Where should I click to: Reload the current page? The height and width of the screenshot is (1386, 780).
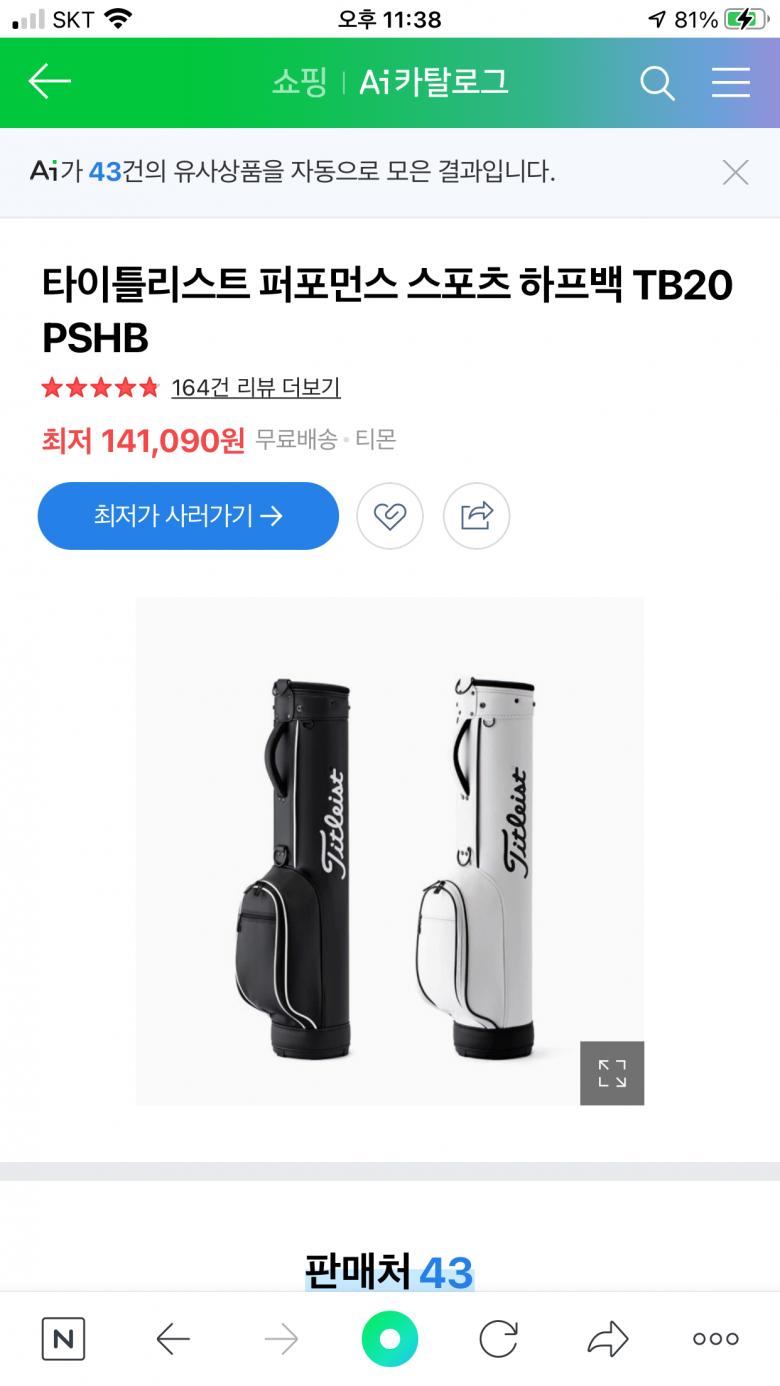click(498, 1339)
